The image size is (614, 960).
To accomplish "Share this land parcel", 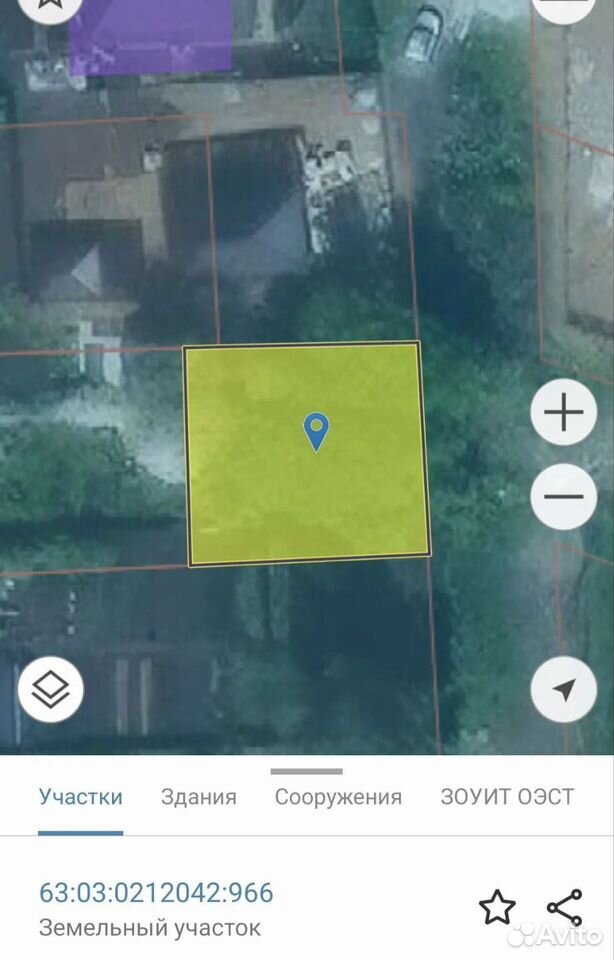I will (x=564, y=908).
